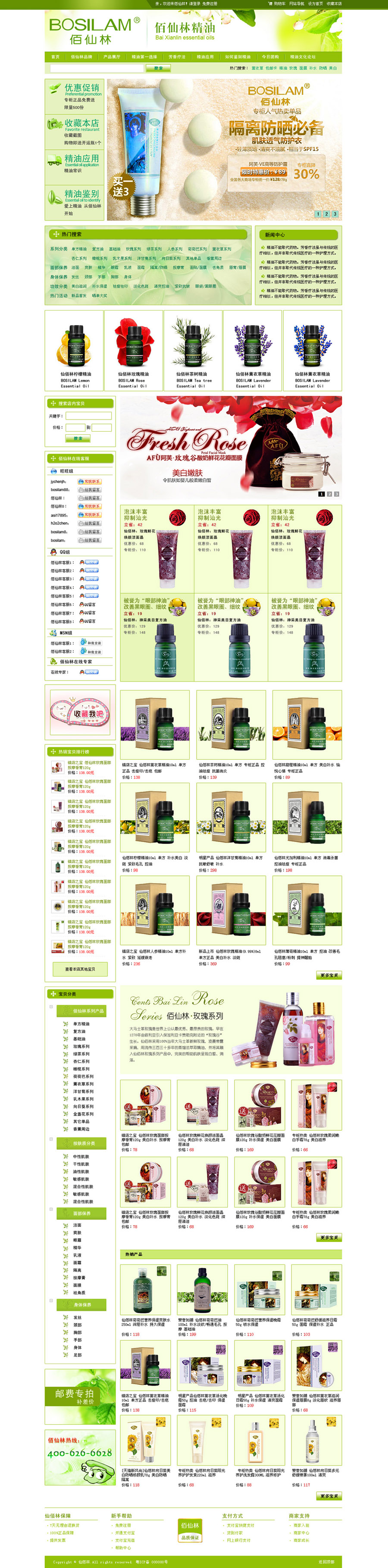Open the 今日团购 navigation tab
The width and height of the screenshot is (388, 1568).
click(x=270, y=56)
